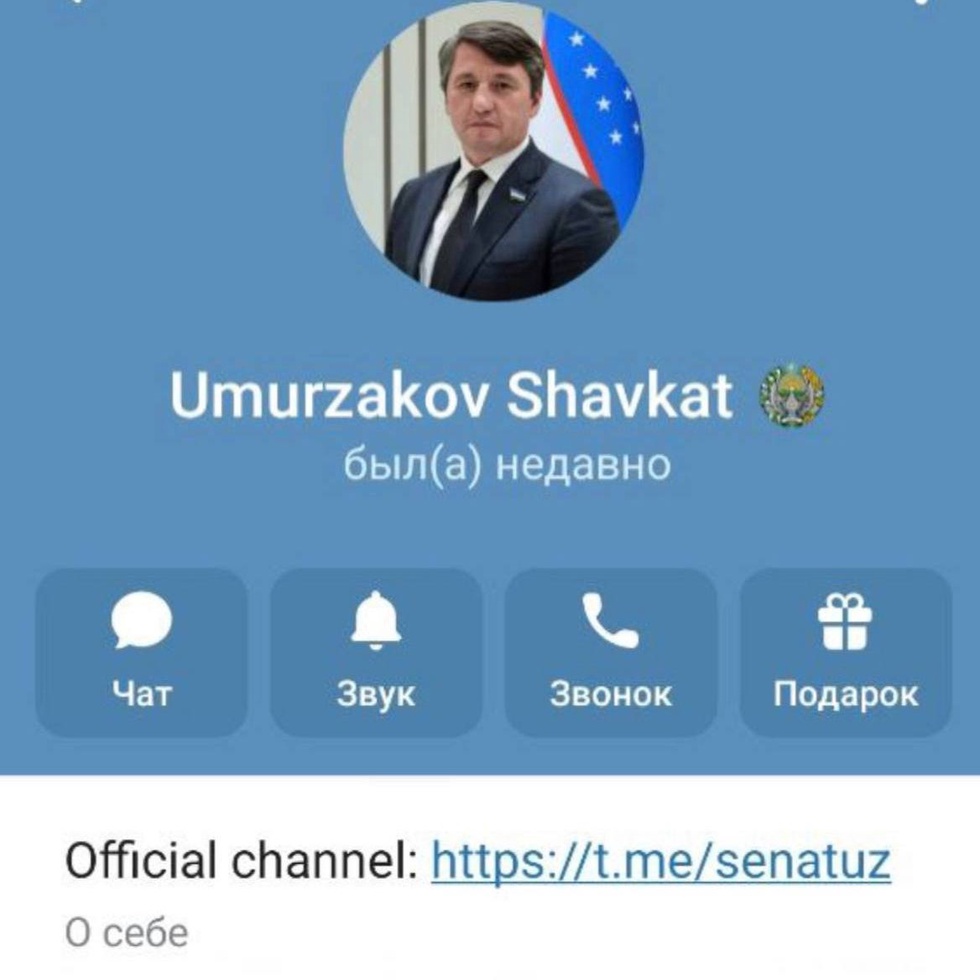
Task: Send a gift via the Подарок button
Action: pyautogui.click(x=845, y=652)
